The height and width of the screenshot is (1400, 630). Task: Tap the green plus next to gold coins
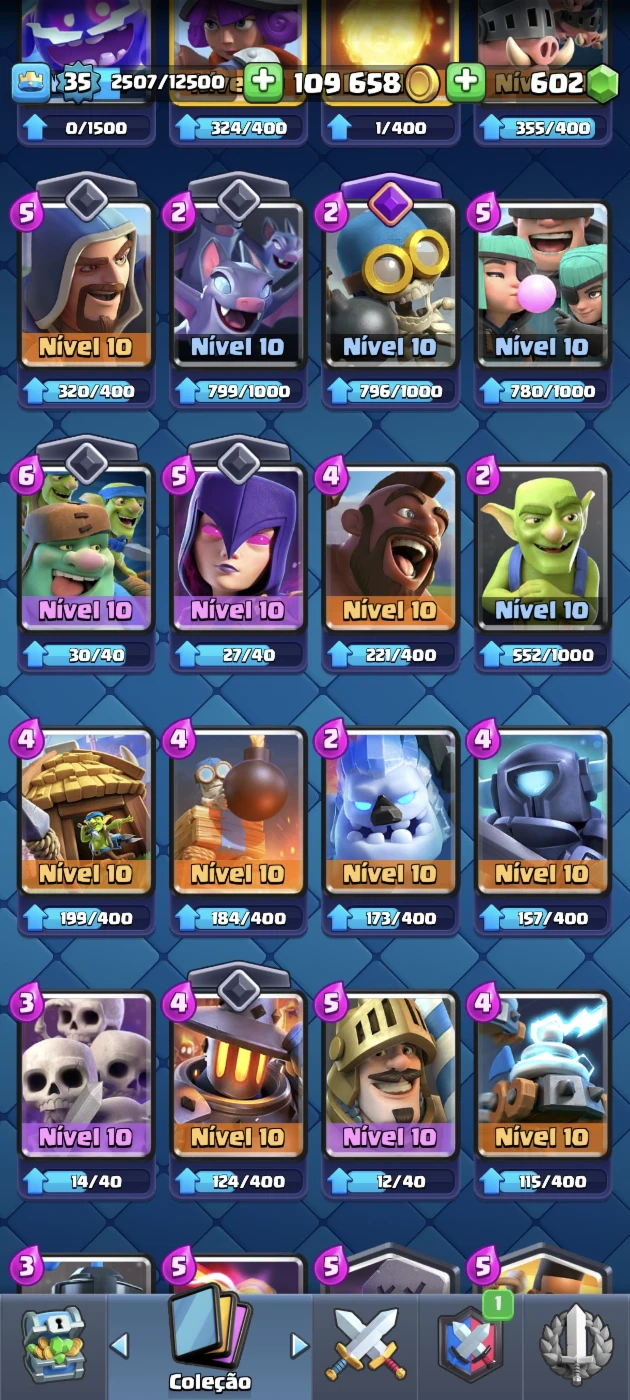262,82
